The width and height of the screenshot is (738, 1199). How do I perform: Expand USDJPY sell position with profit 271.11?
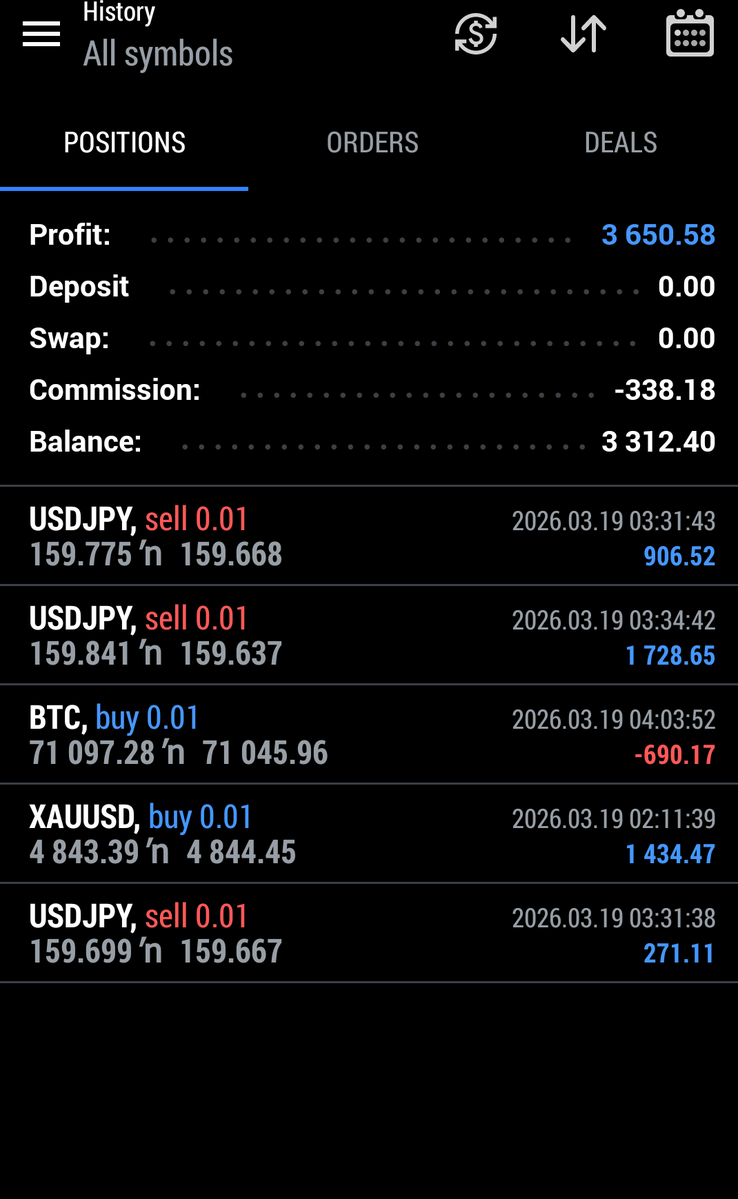pos(369,932)
